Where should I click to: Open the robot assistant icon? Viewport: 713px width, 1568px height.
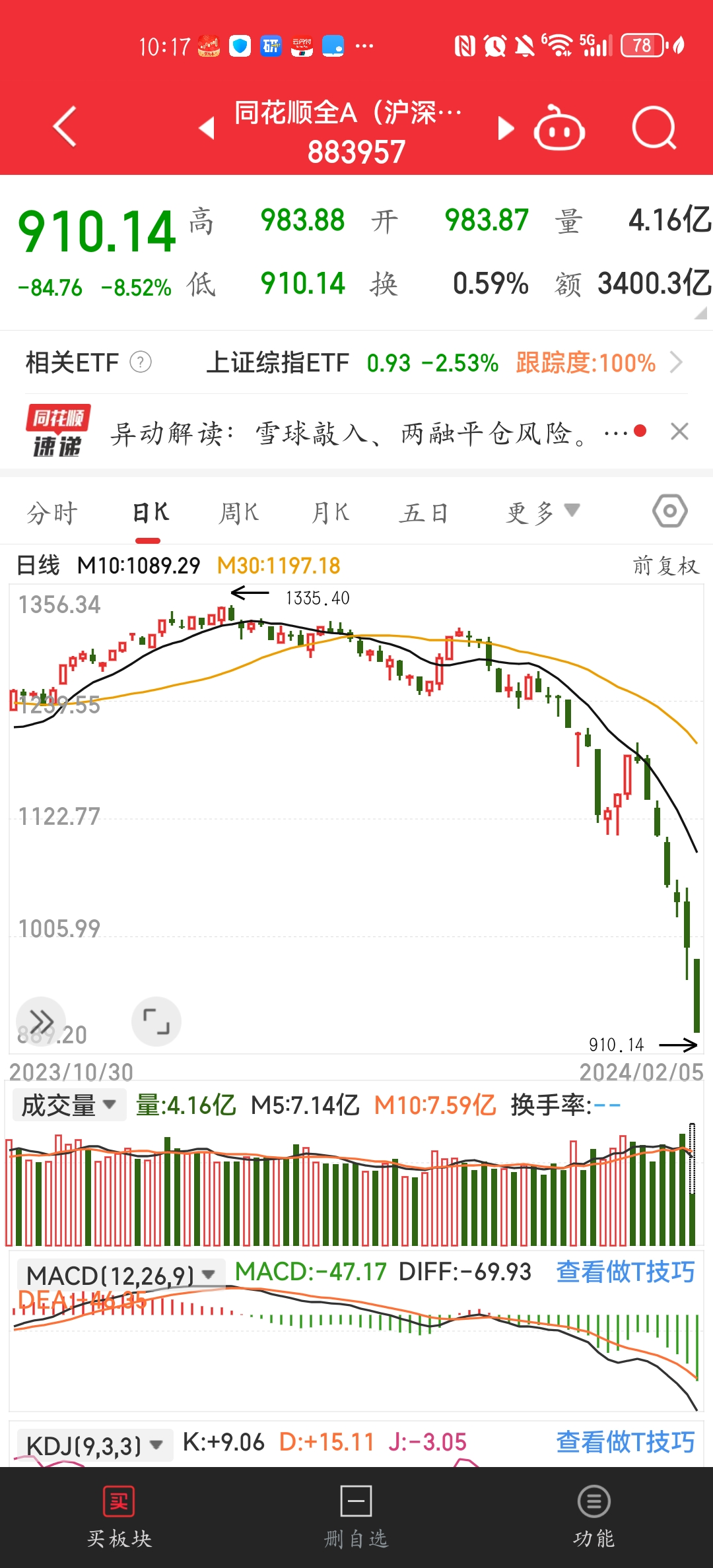pyautogui.click(x=559, y=129)
